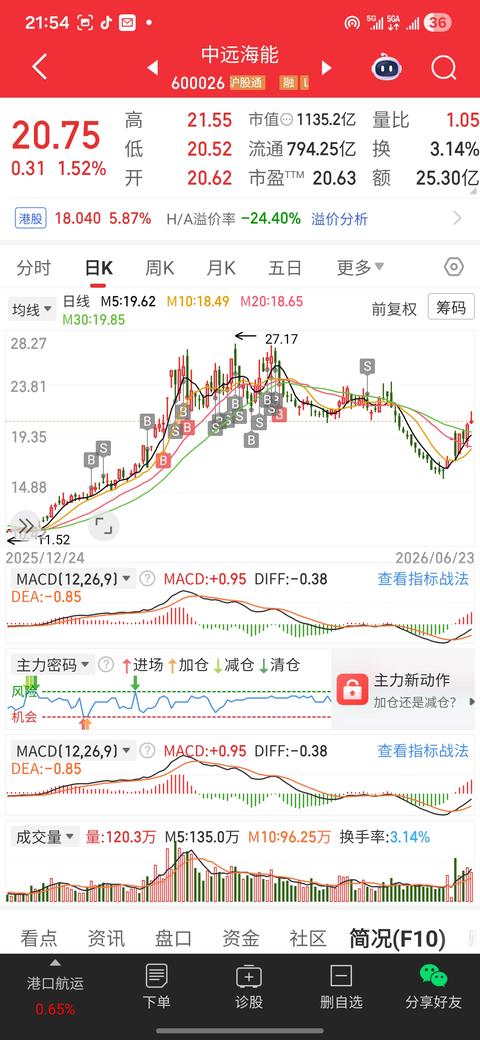This screenshot has width=480, height=1040.
Task: Open 主力新动作 card
Action: pyautogui.click(x=406, y=690)
